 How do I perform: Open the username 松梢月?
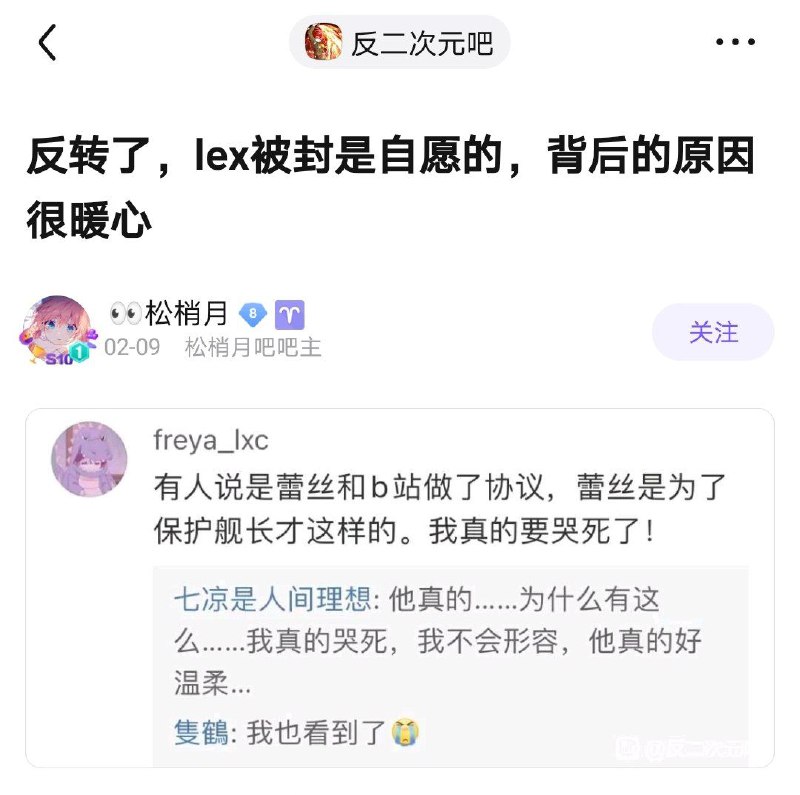point(186,315)
